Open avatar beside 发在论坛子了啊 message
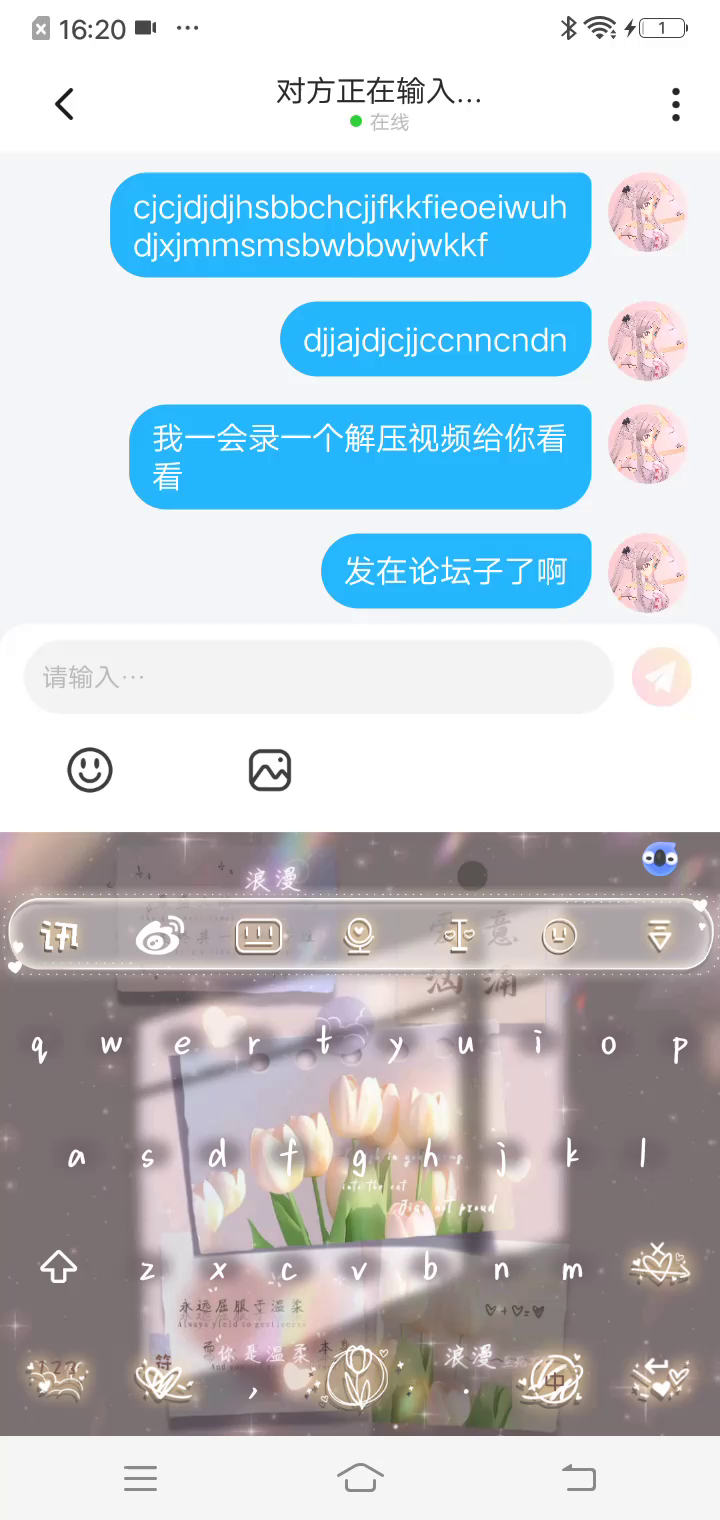The width and height of the screenshot is (720, 1520). [648, 572]
